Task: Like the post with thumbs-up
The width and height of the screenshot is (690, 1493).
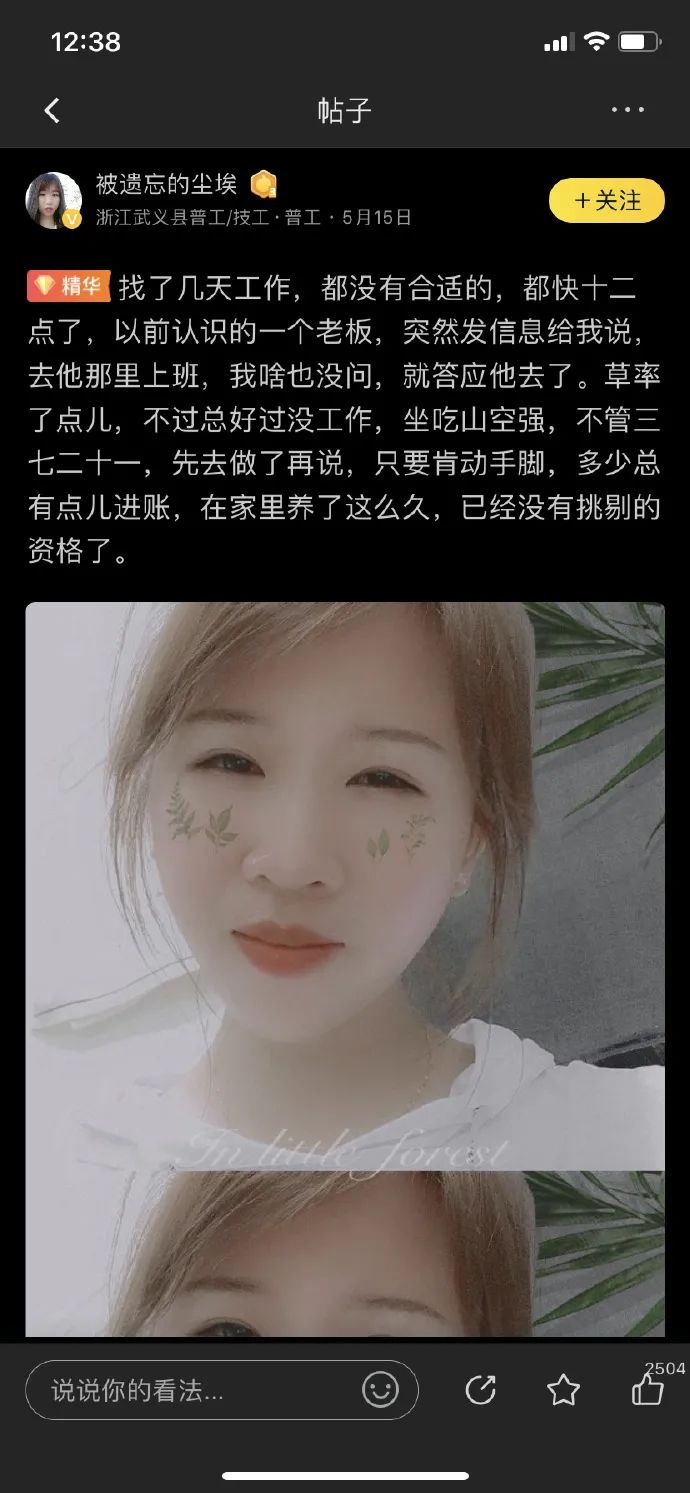Action: pos(647,1390)
